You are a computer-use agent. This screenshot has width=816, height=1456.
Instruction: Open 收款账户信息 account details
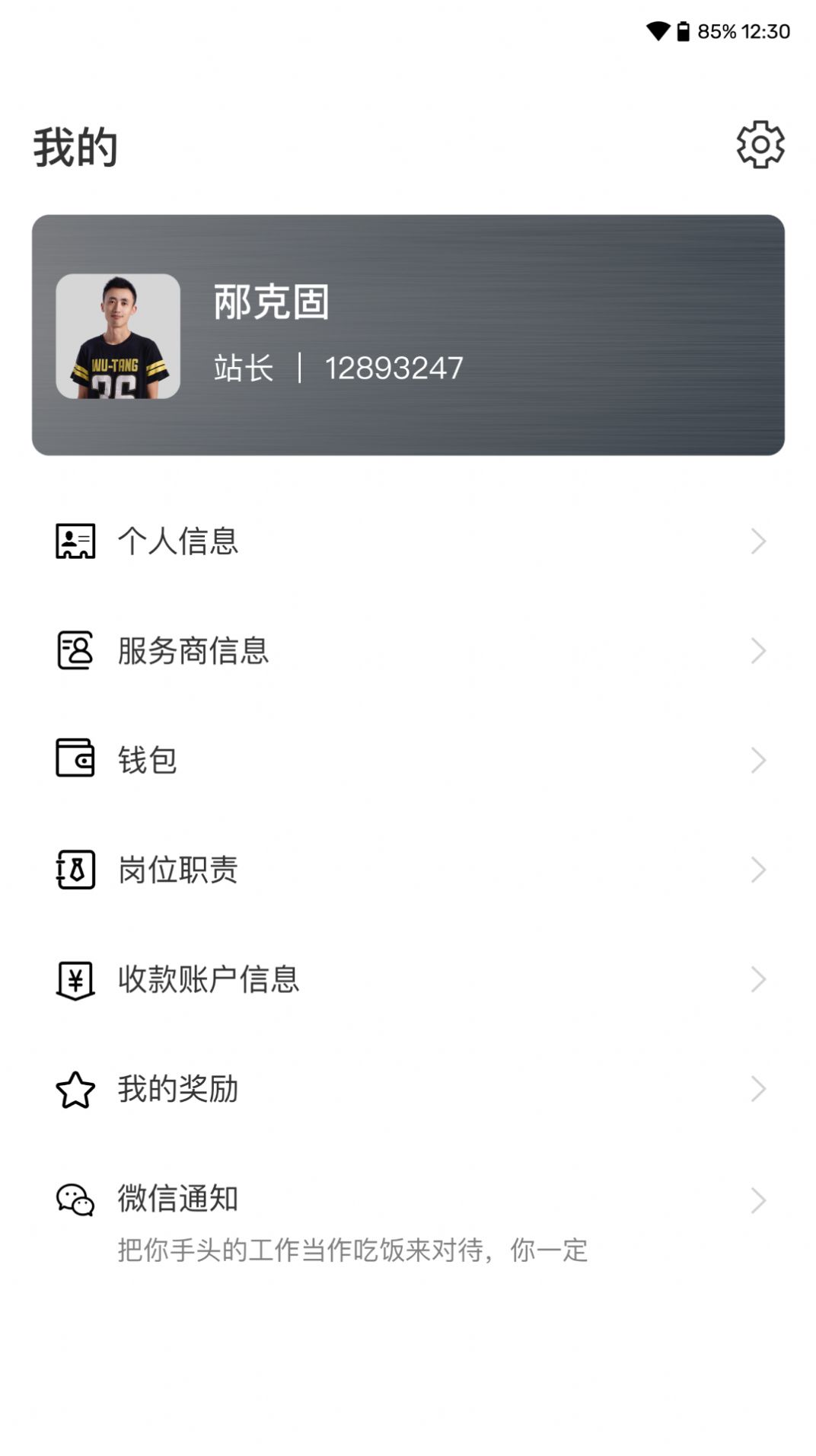pyautogui.click(x=209, y=979)
